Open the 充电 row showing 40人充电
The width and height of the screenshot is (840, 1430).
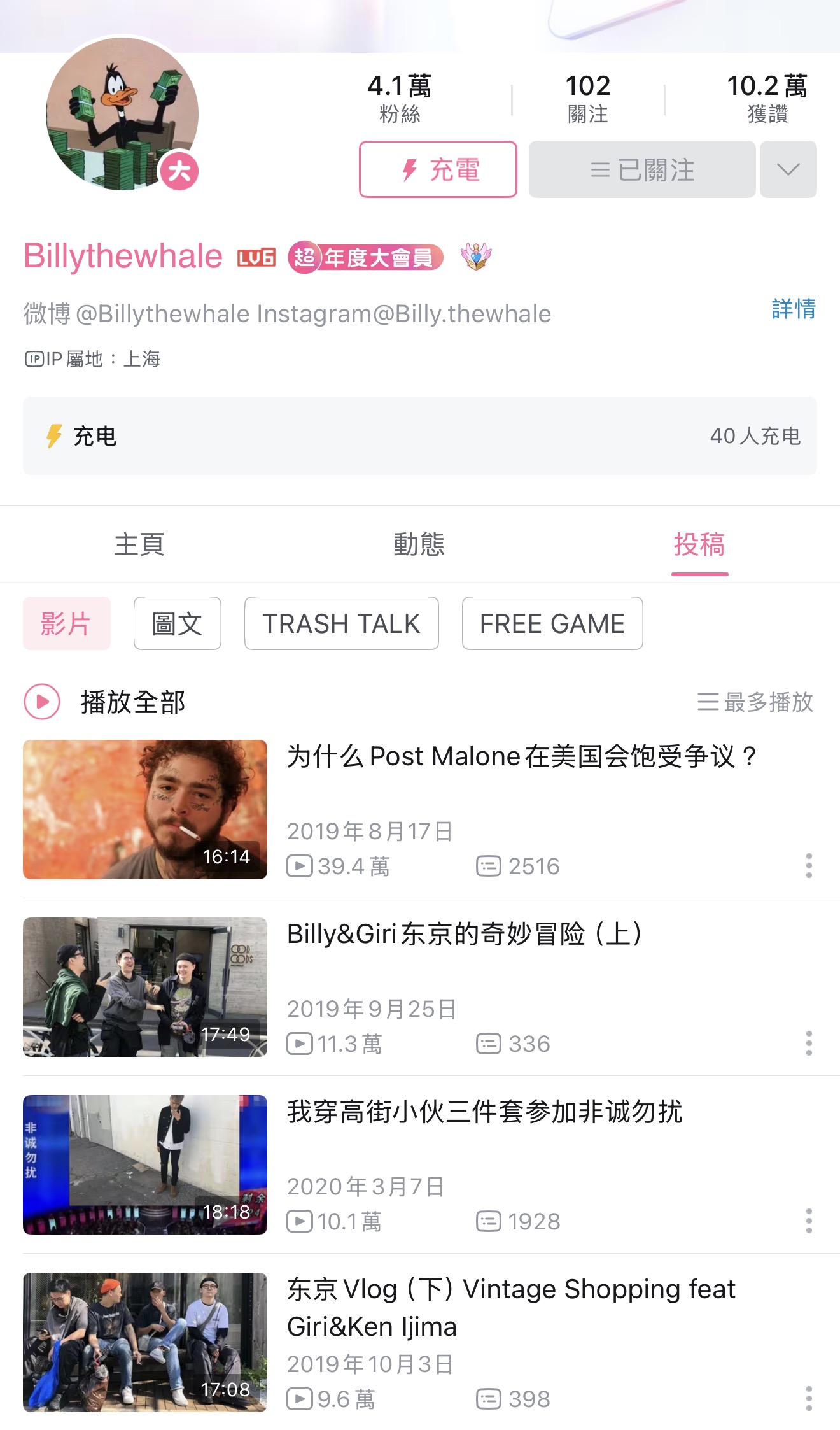pos(420,436)
